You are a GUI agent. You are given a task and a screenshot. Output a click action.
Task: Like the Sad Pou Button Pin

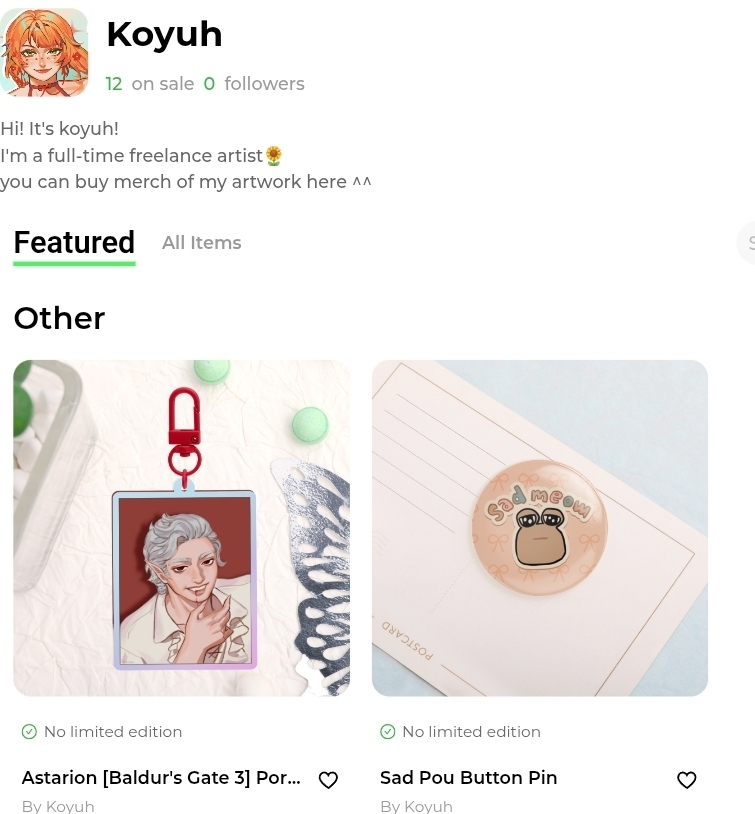(x=686, y=780)
